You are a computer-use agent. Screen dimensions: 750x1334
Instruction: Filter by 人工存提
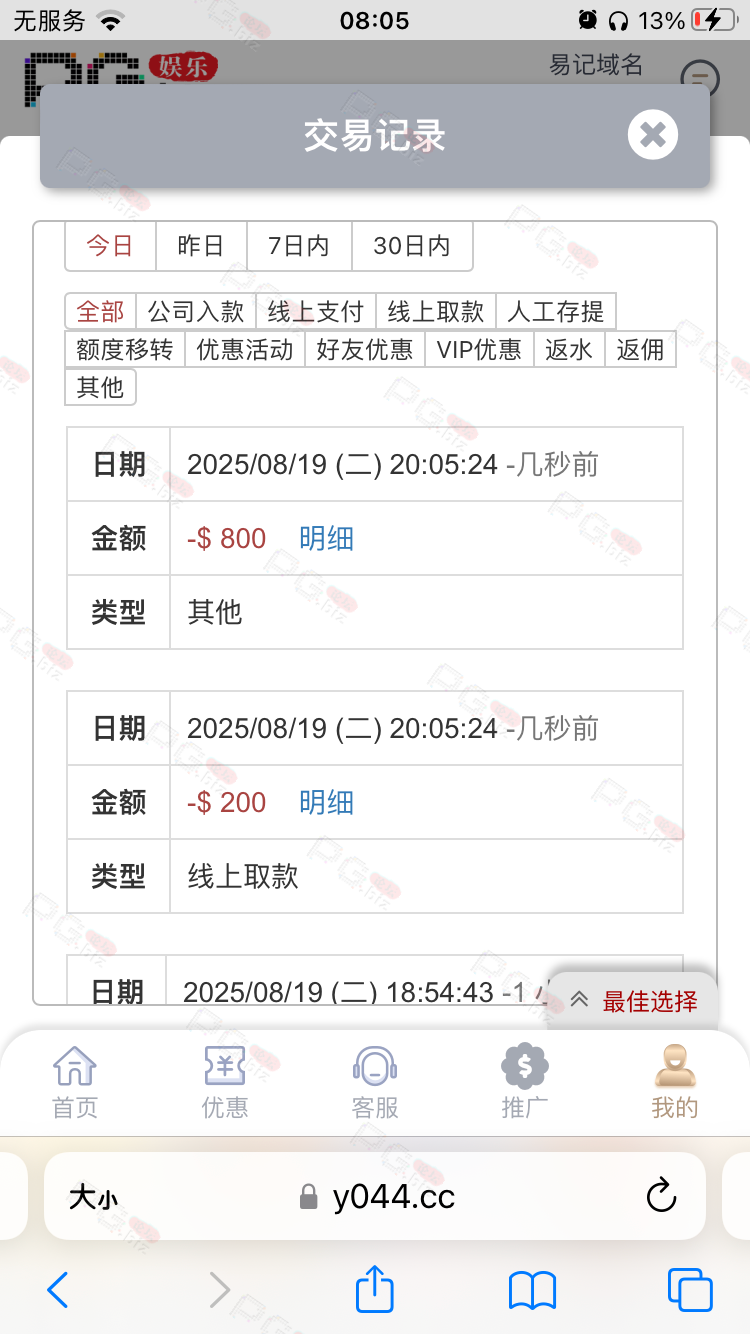[x=556, y=312]
